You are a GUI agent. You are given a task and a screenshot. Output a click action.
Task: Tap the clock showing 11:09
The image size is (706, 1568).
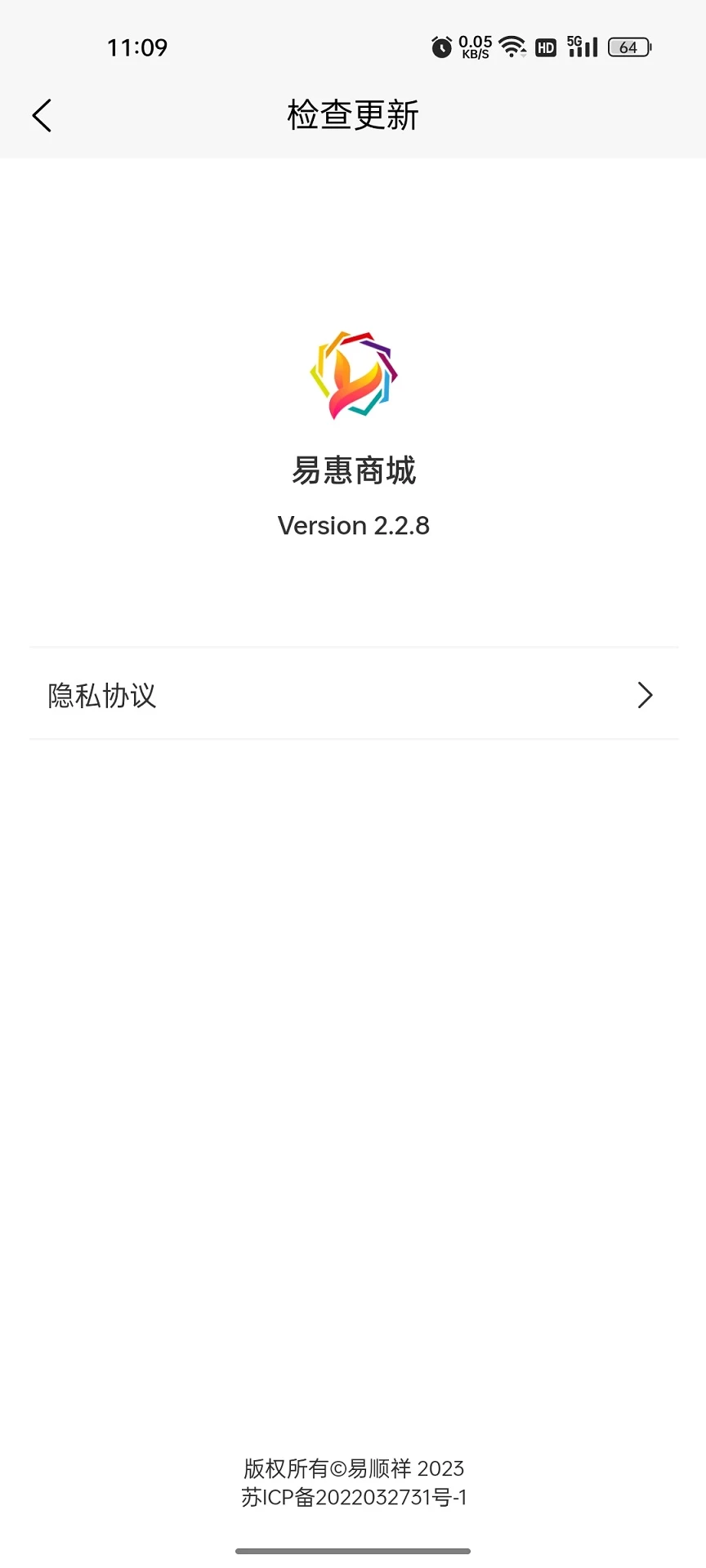click(137, 47)
